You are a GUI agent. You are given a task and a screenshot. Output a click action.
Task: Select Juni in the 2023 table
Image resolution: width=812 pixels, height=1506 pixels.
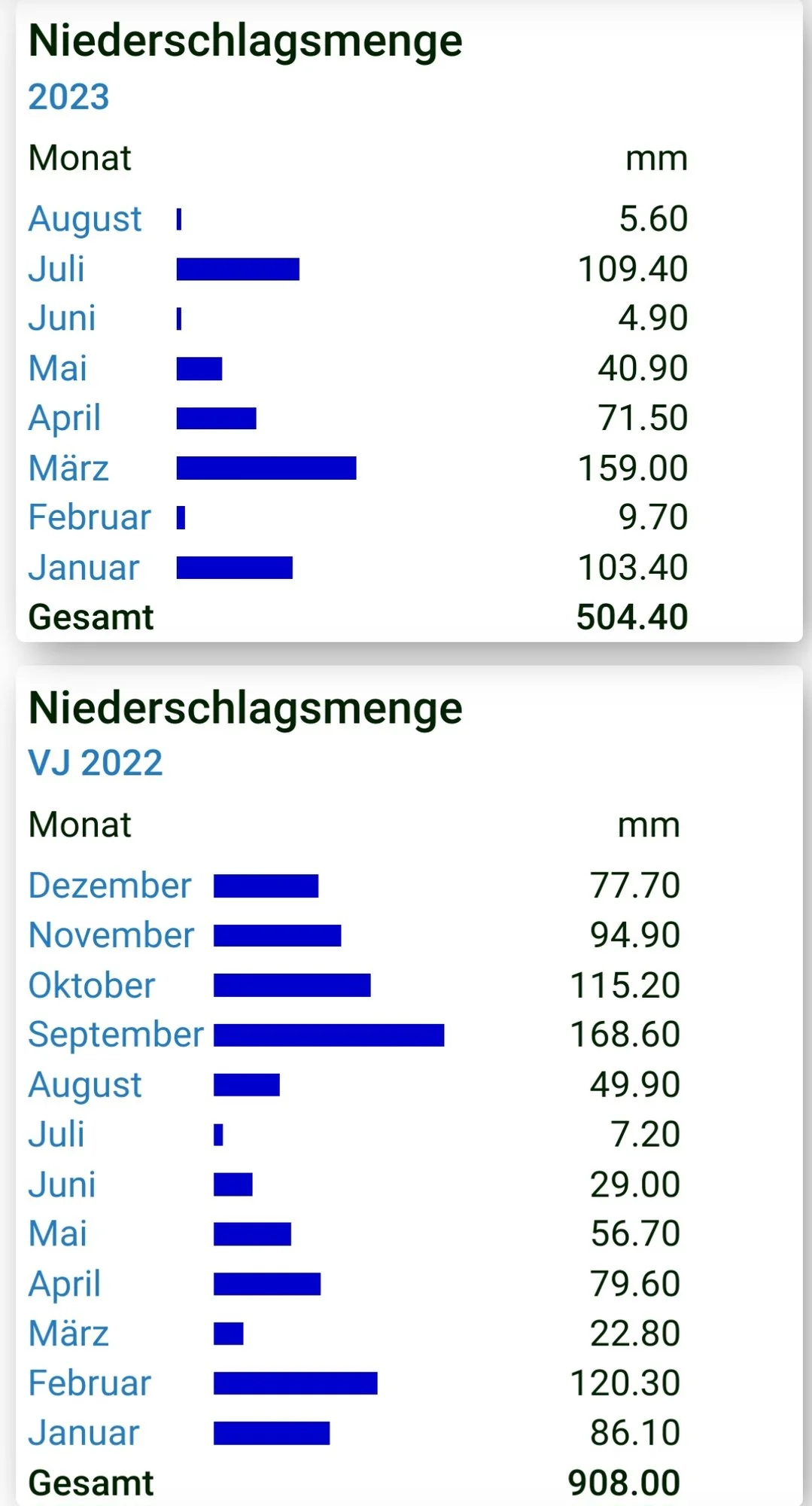point(62,319)
